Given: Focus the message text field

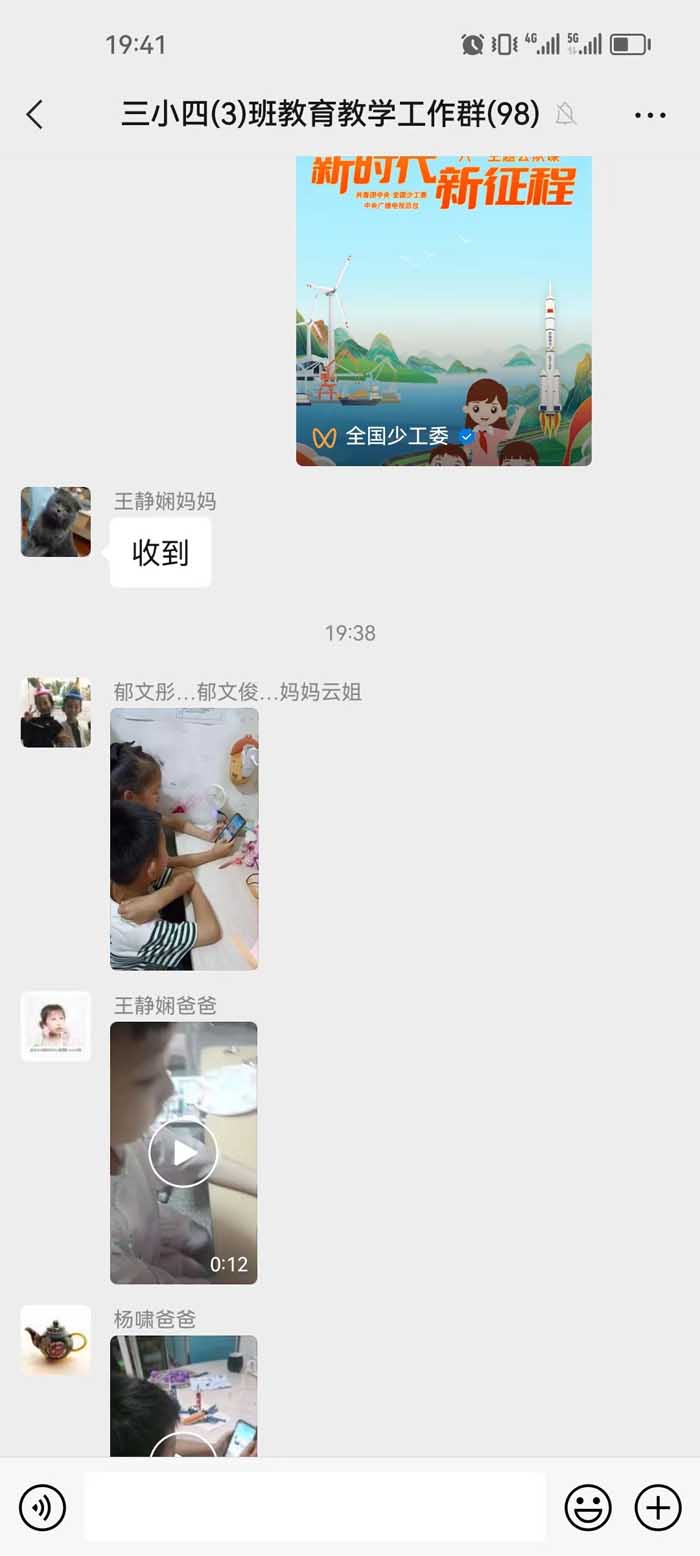Looking at the screenshot, I should [x=315, y=1507].
